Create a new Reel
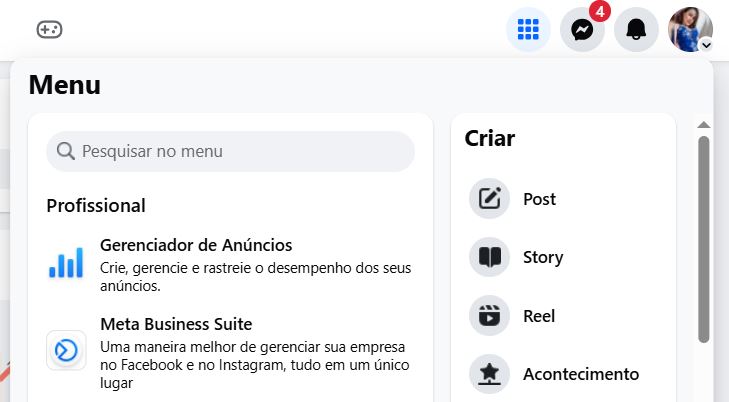The image size is (729, 402). pyautogui.click(x=538, y=316)
